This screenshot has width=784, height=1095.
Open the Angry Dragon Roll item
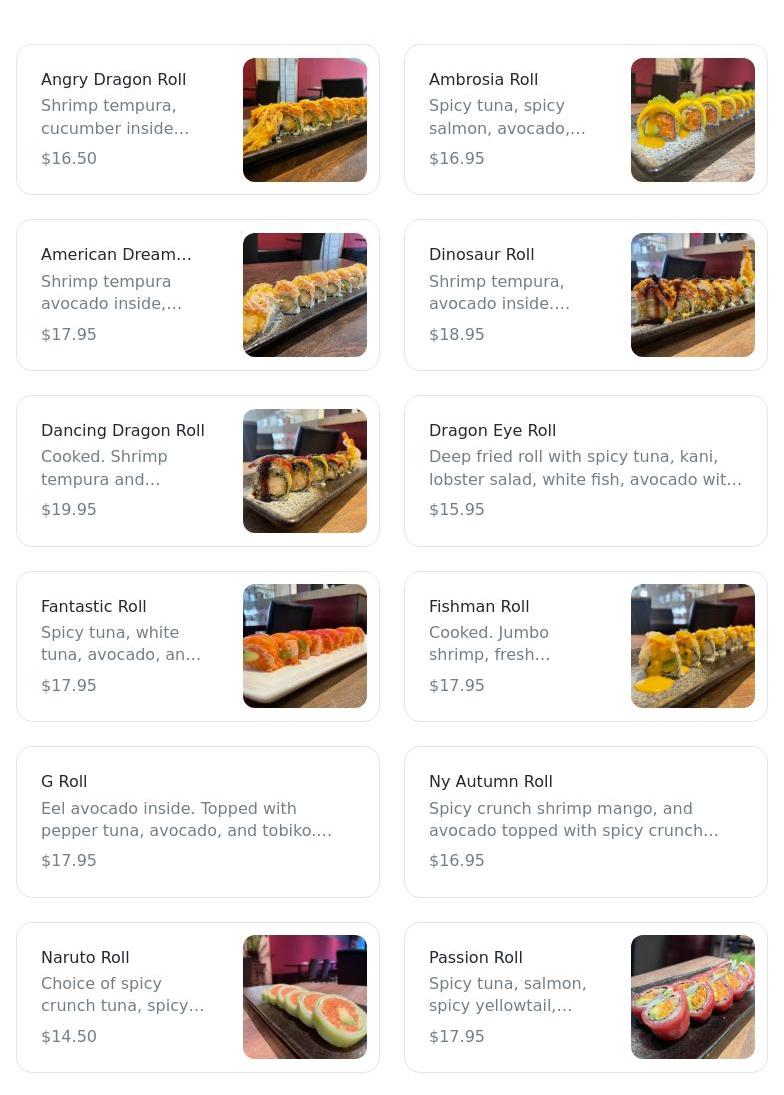click(198, 119)
